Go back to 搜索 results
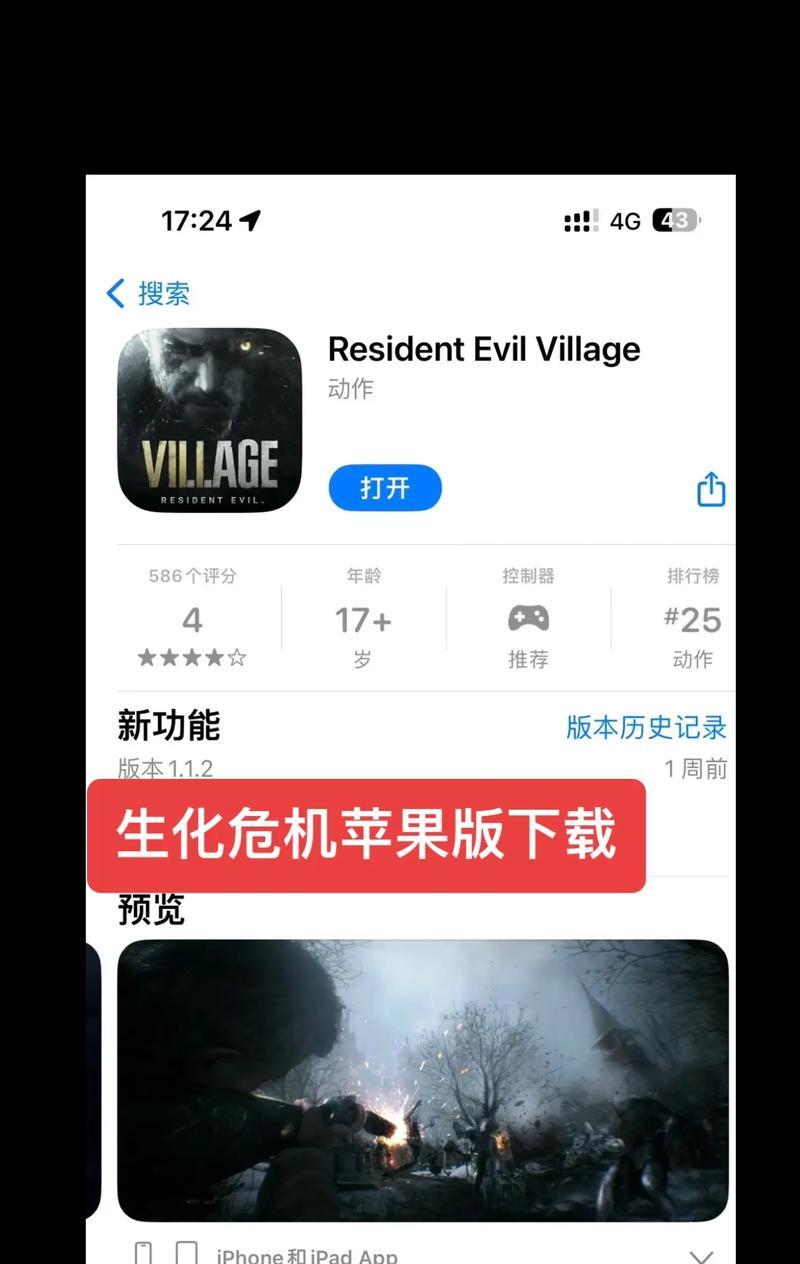 tap(148, 294)
